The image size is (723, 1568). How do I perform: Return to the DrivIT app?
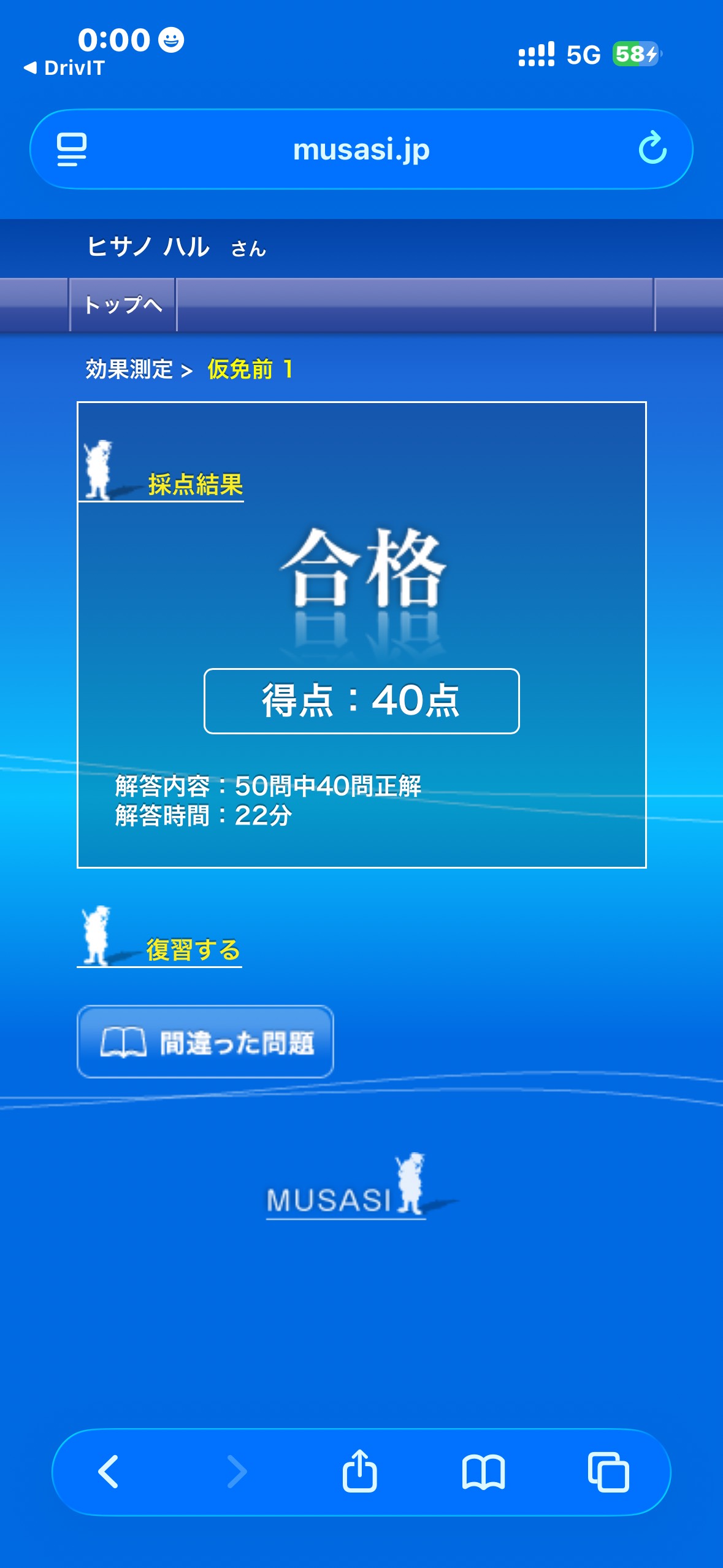pyautogui.click(x=64, y=67)
